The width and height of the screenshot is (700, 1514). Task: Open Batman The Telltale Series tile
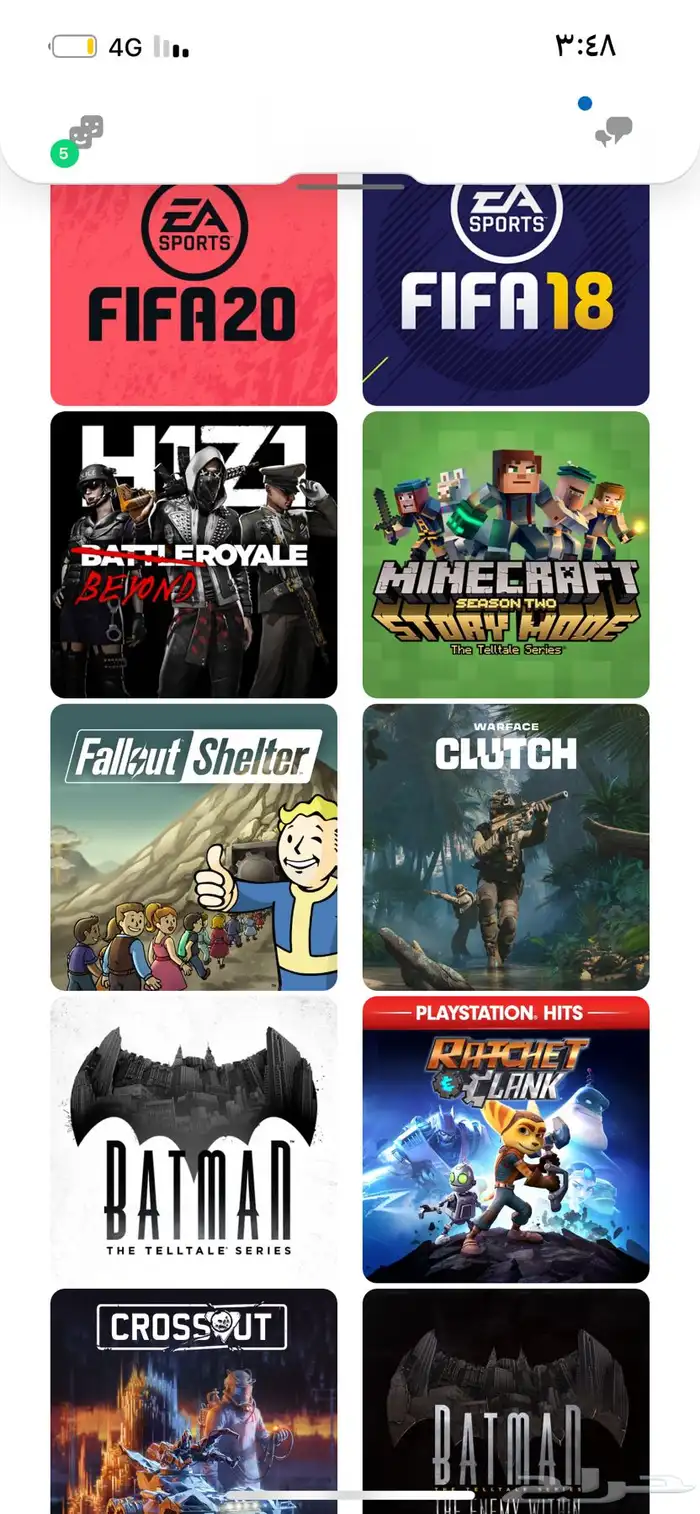[x=193, y=1138]
